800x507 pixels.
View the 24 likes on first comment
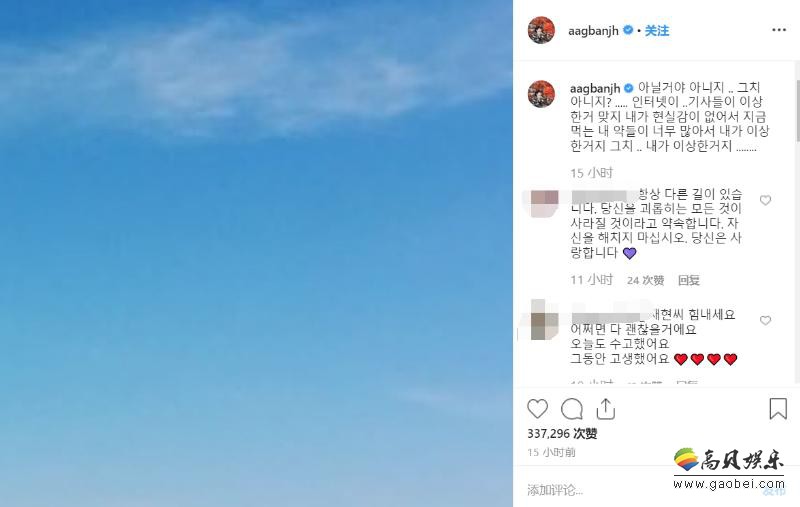(x=645, y=280)
